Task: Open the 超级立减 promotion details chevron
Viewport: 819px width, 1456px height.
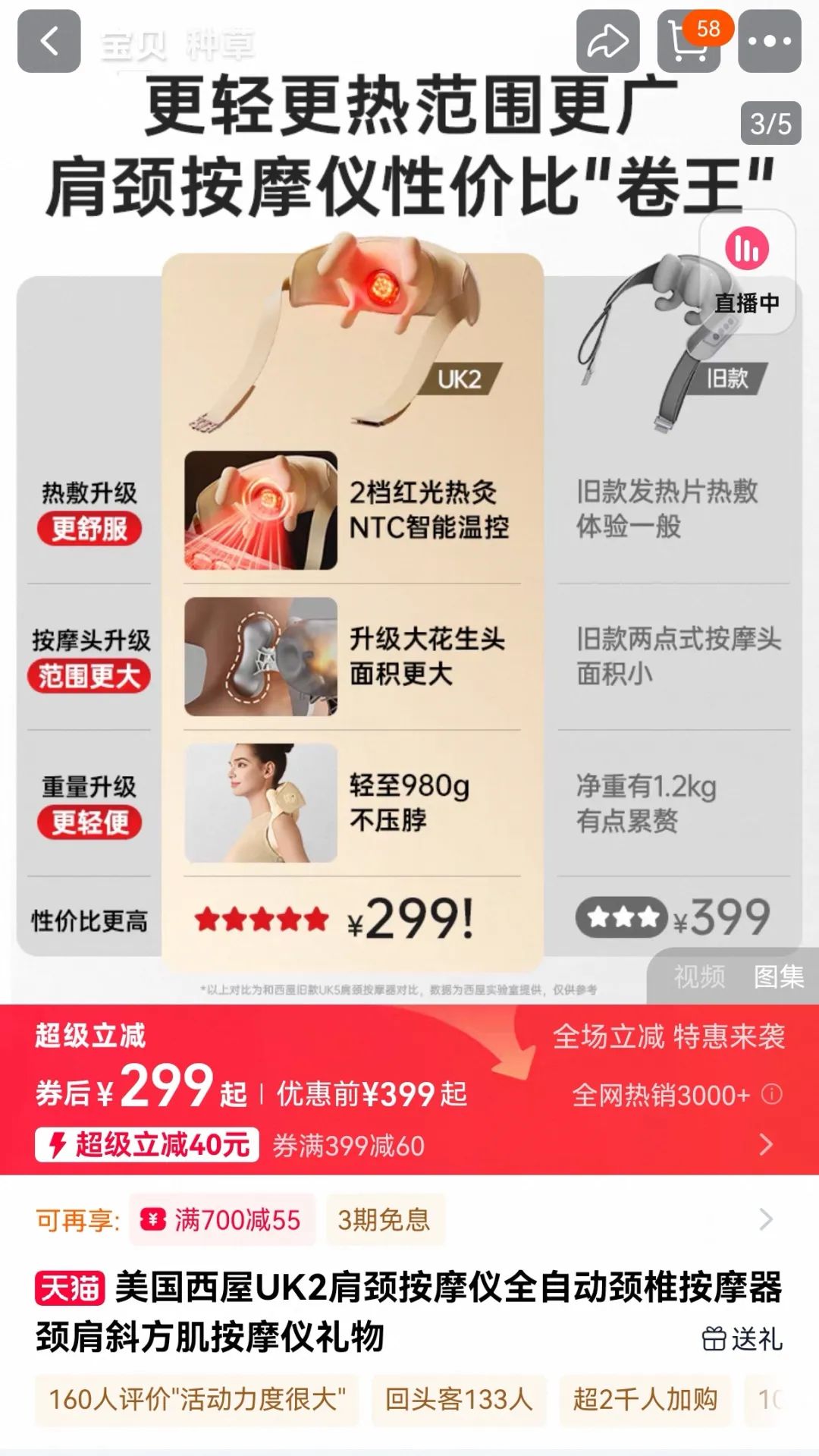Action: [x=767, y=1144]
